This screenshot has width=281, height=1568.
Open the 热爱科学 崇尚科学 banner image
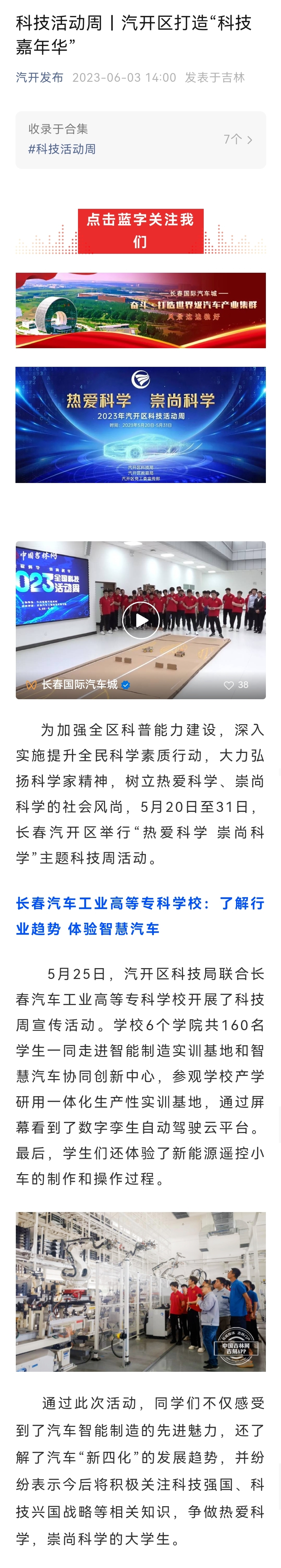pyautogui.click(x=140, y=424)
